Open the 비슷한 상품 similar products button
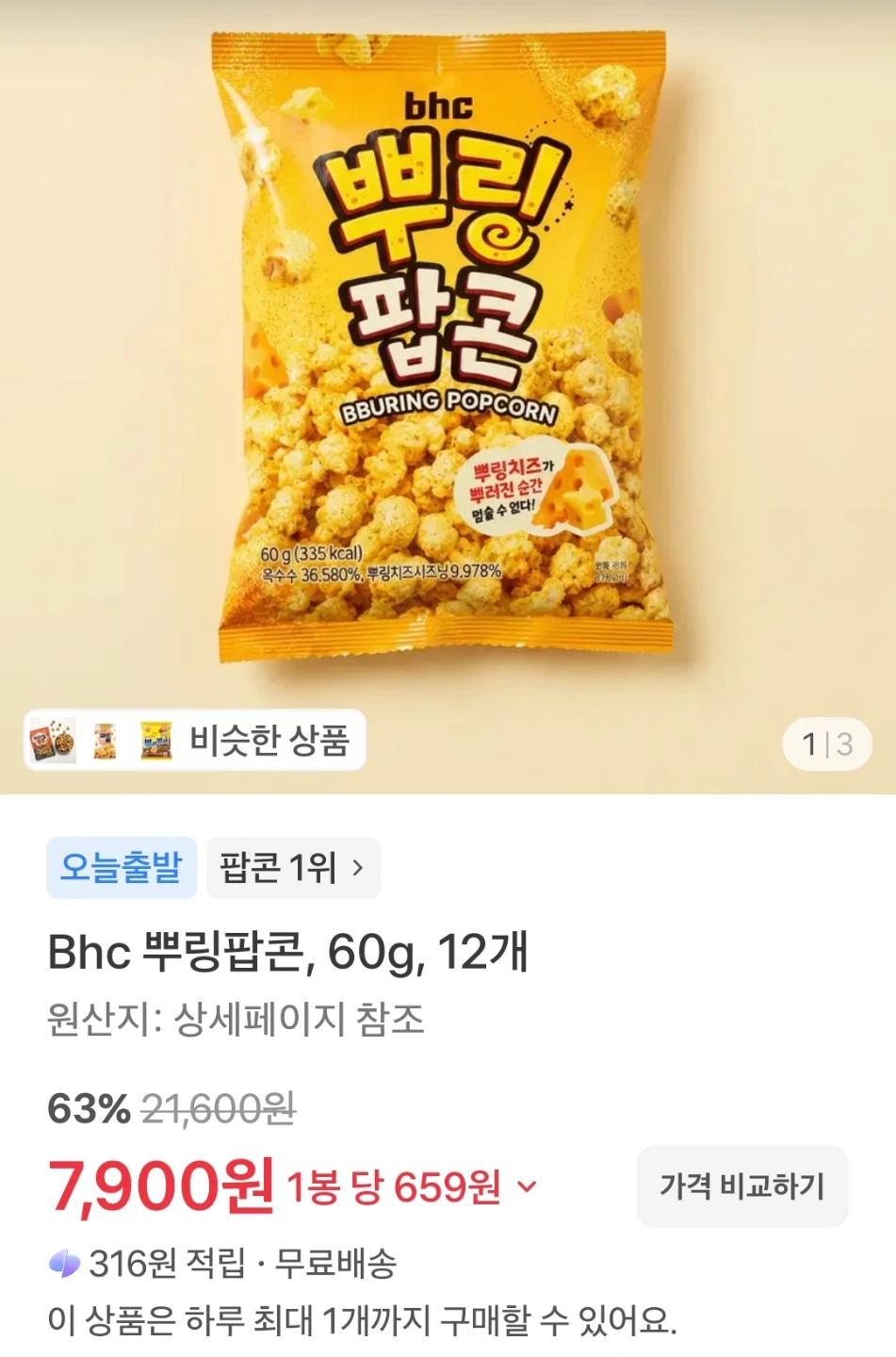Image resolution: width=896 pixels, height=1357 pixels. coord(195,740)
